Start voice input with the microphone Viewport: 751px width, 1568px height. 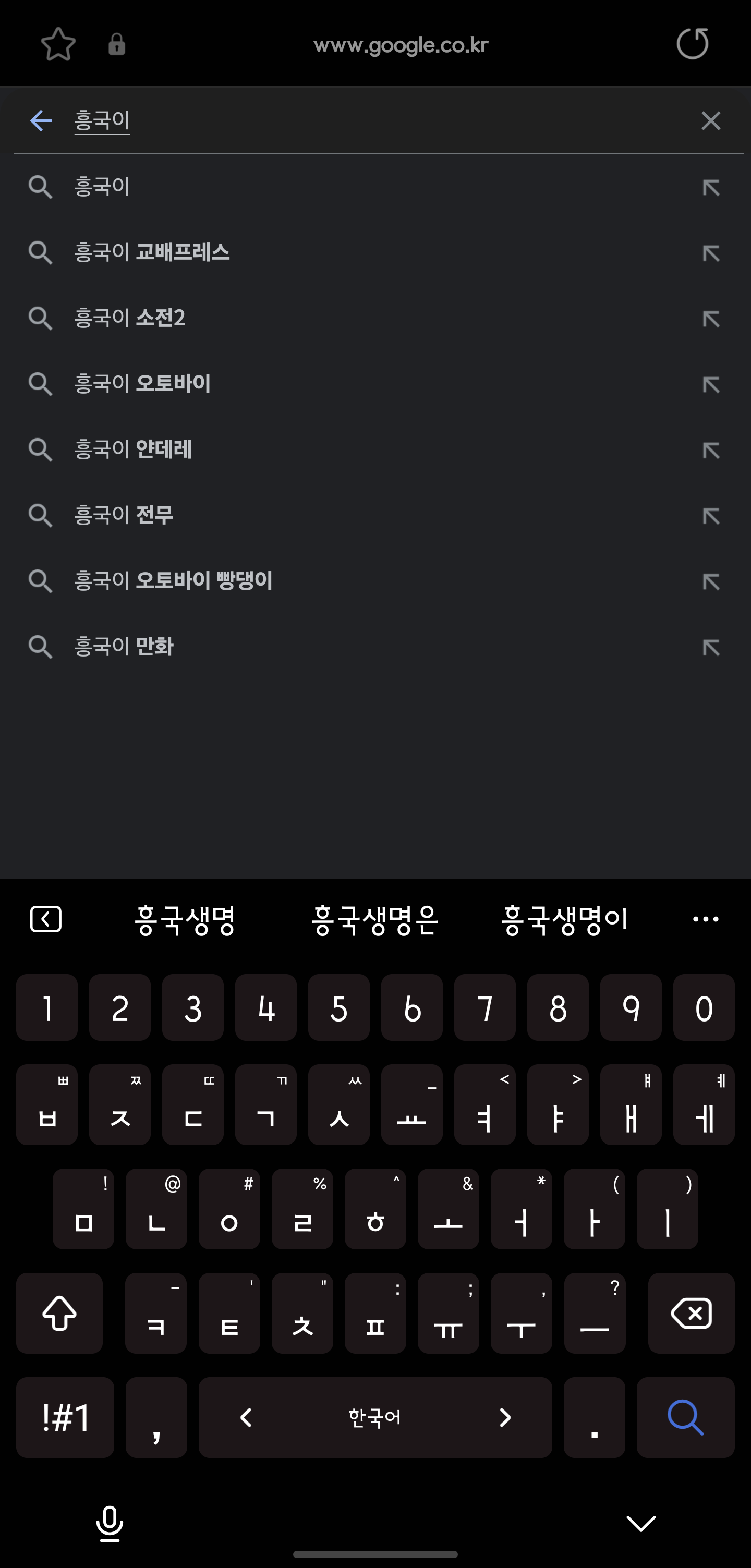pos(110,1523)
